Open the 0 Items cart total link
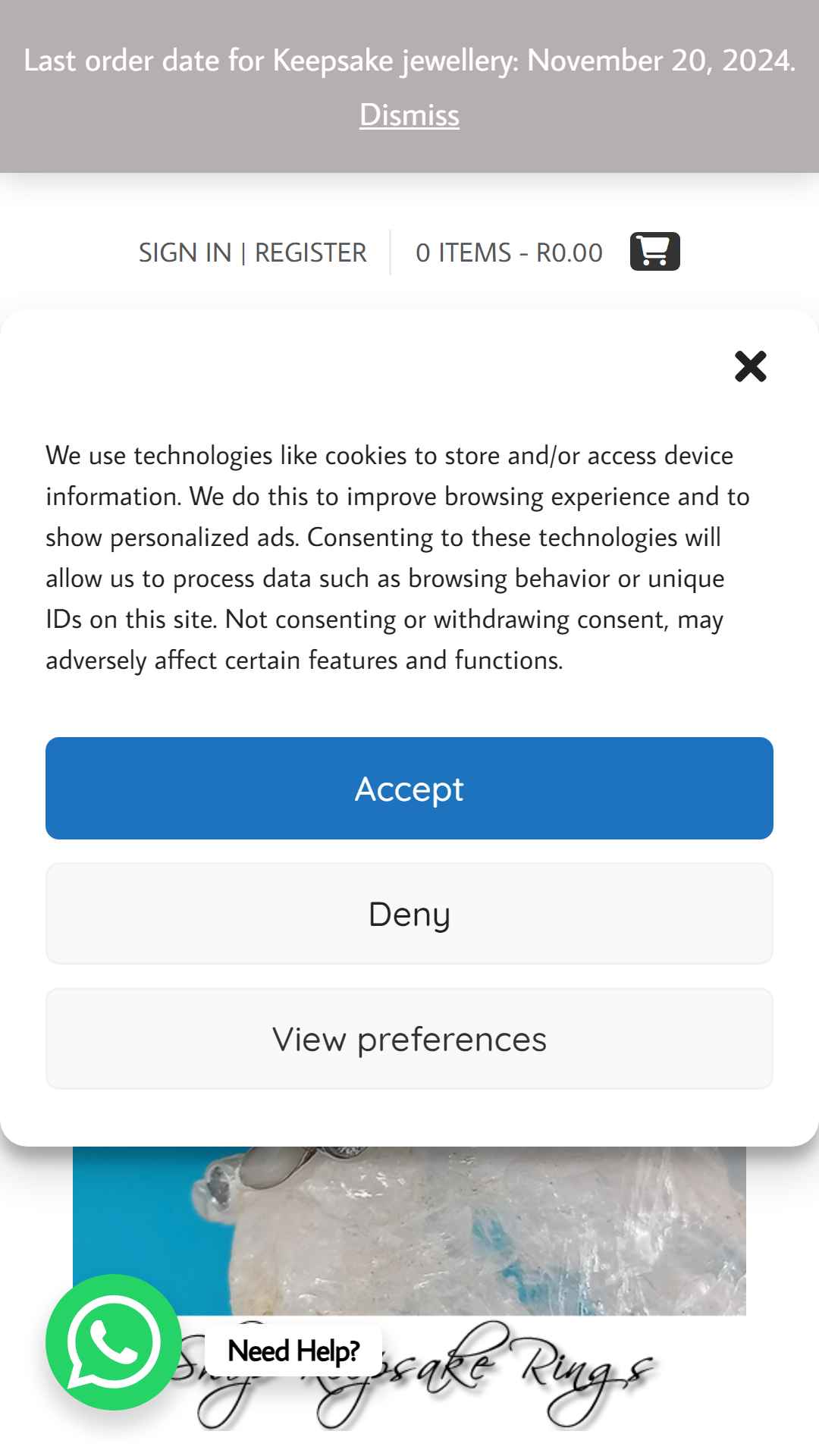The width and height of the screenshot is (819, 1456). click(509, 253)
